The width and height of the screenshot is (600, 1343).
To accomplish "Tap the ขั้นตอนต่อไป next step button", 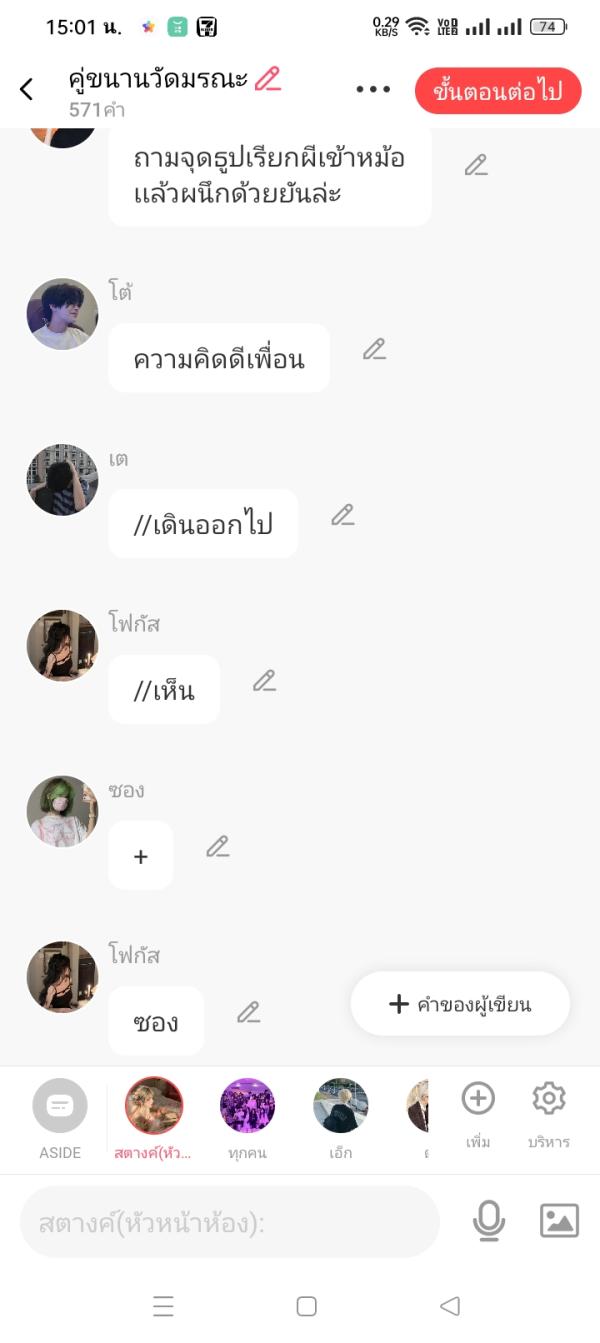I will (497, 92).
